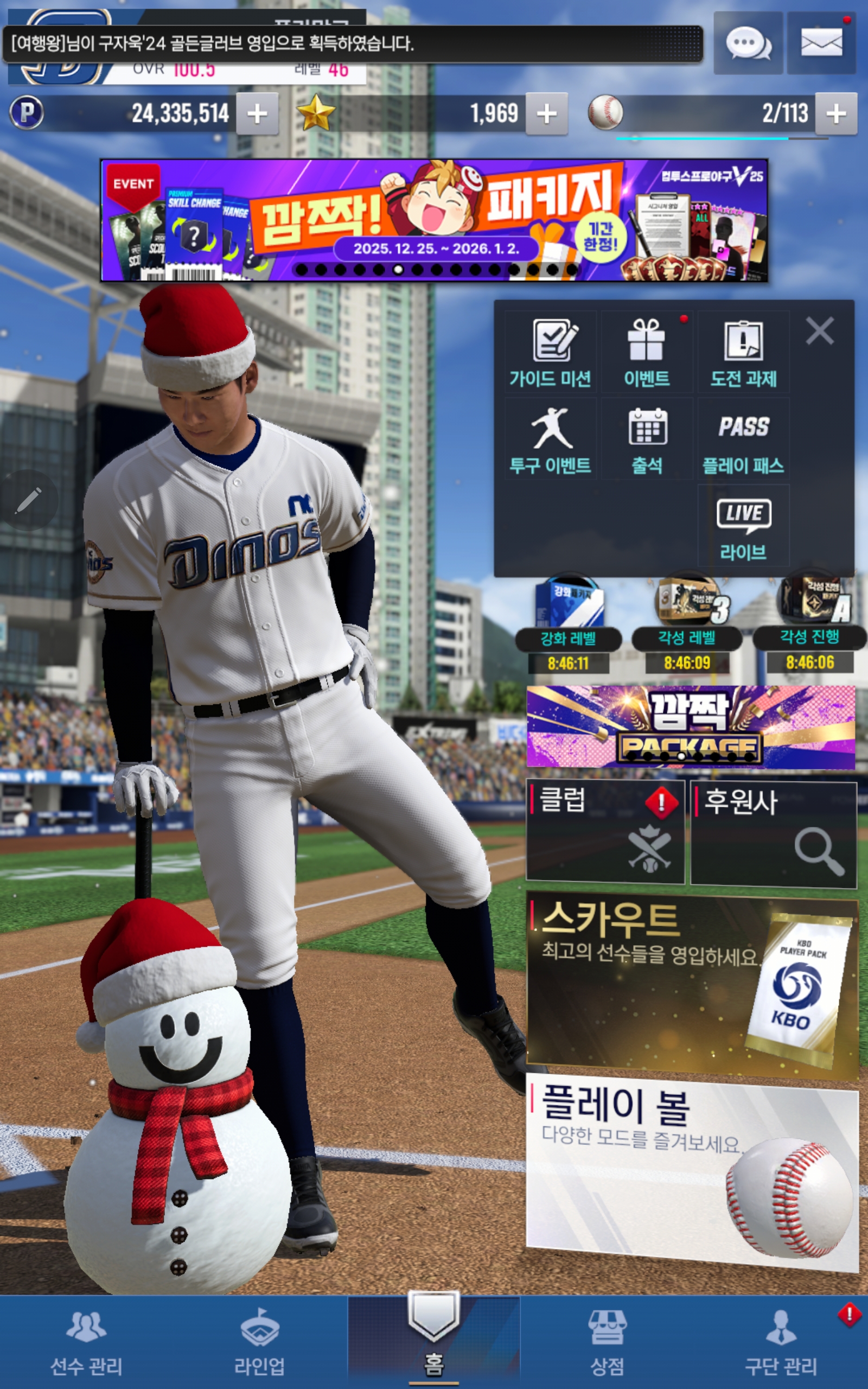Open the chat speech-bubble icon
Image resolution: width=868 pixels, height=1389 pixels.
point(748,43)
